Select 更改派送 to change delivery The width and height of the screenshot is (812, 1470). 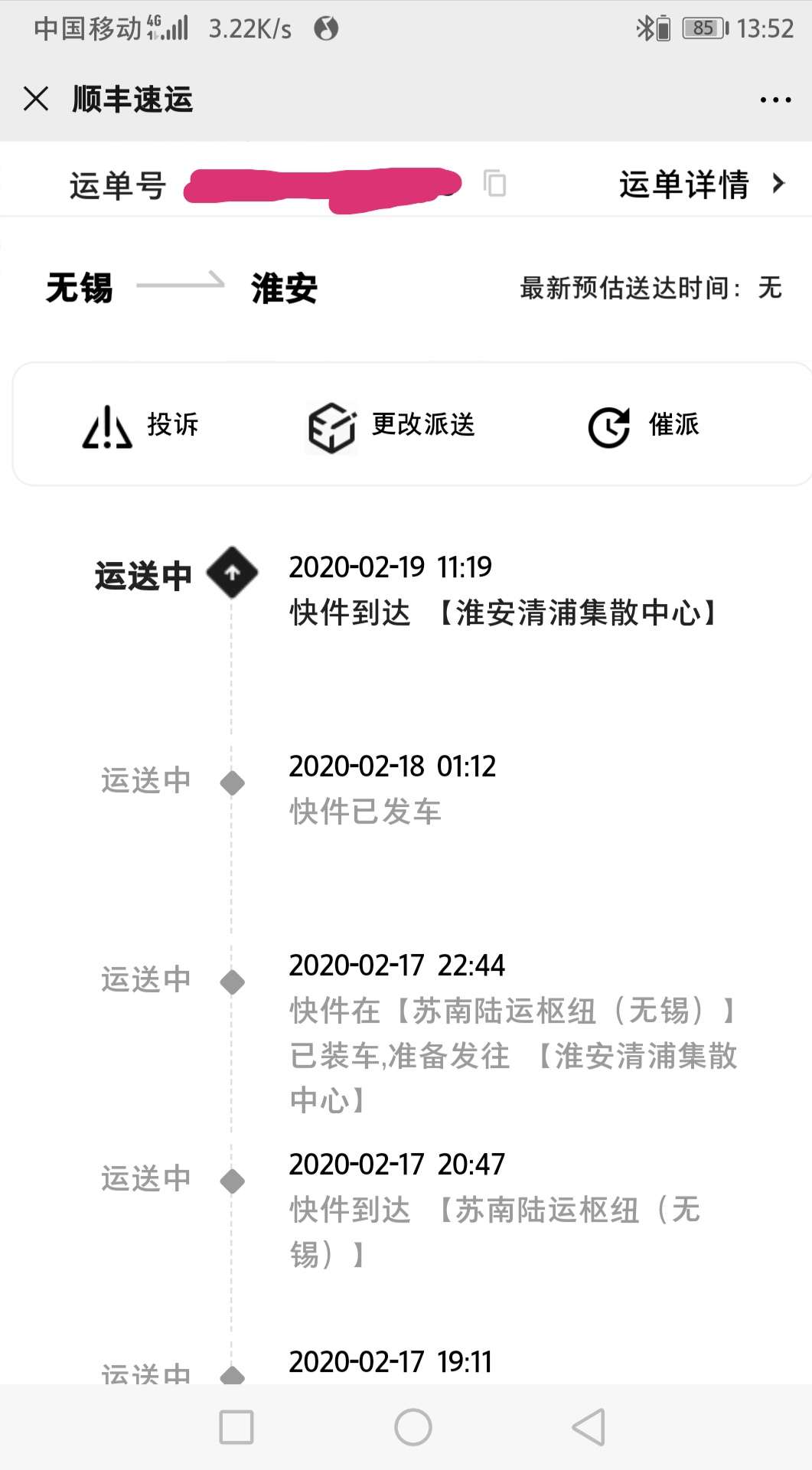coord(390,426)
